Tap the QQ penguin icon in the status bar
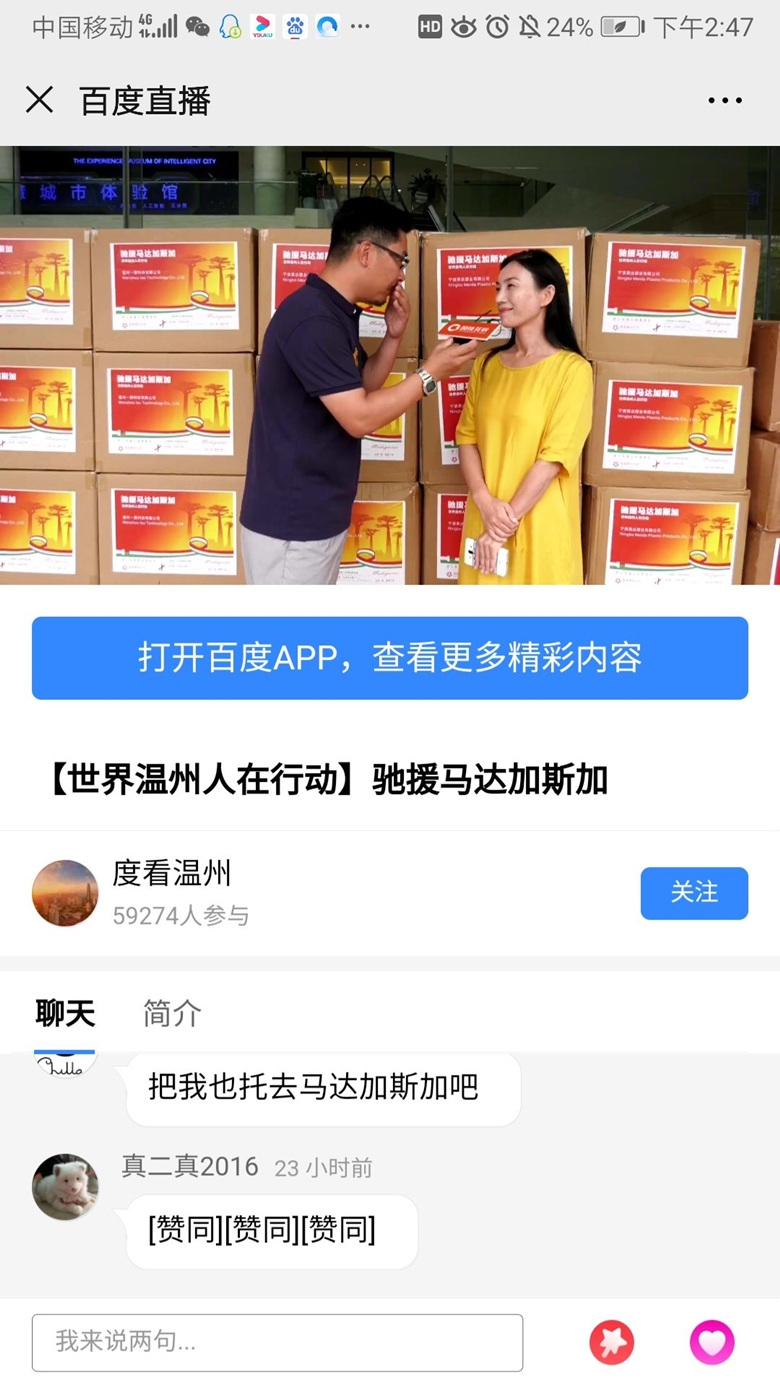Screen dimensions: 780x1386 coord(230,28)
